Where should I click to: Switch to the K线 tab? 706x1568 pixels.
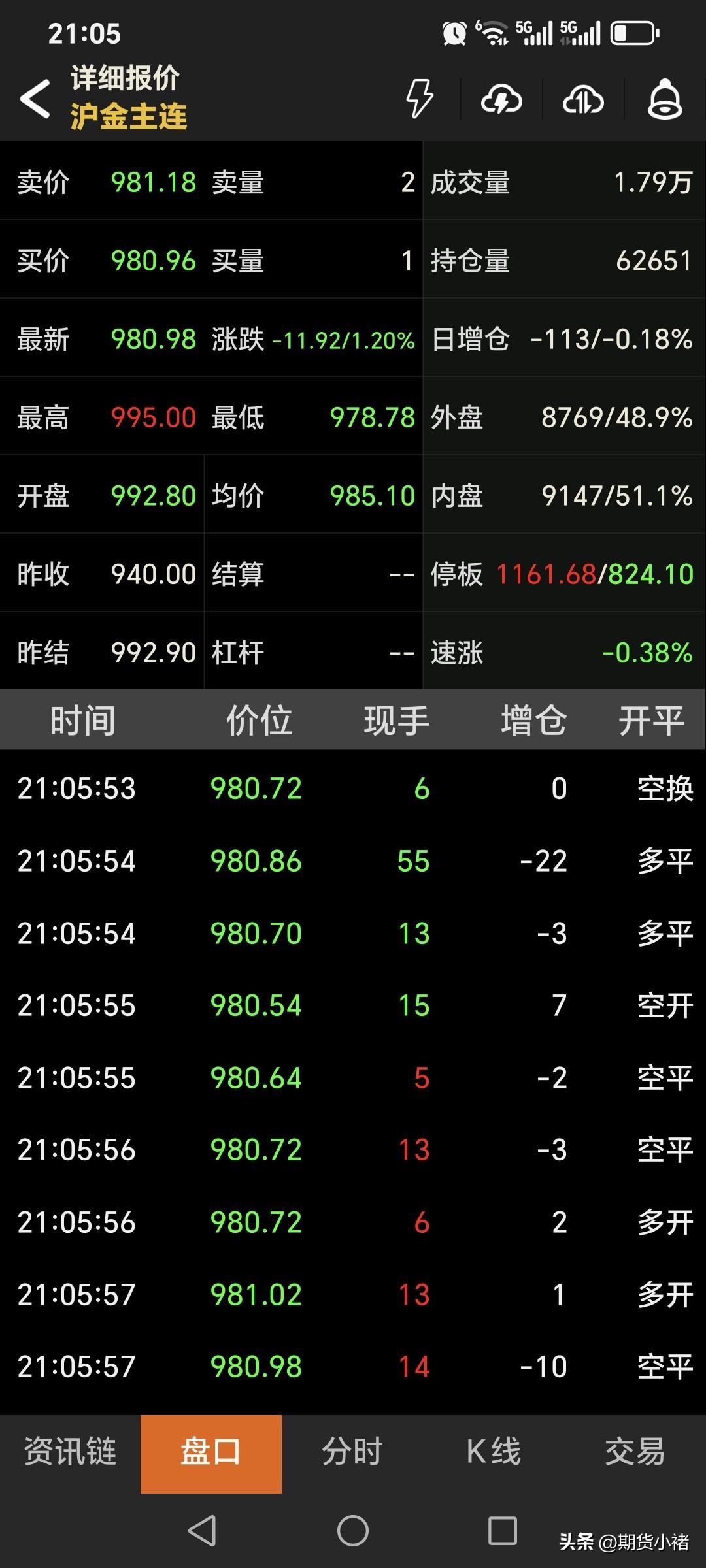click(x=493, y=1453)
